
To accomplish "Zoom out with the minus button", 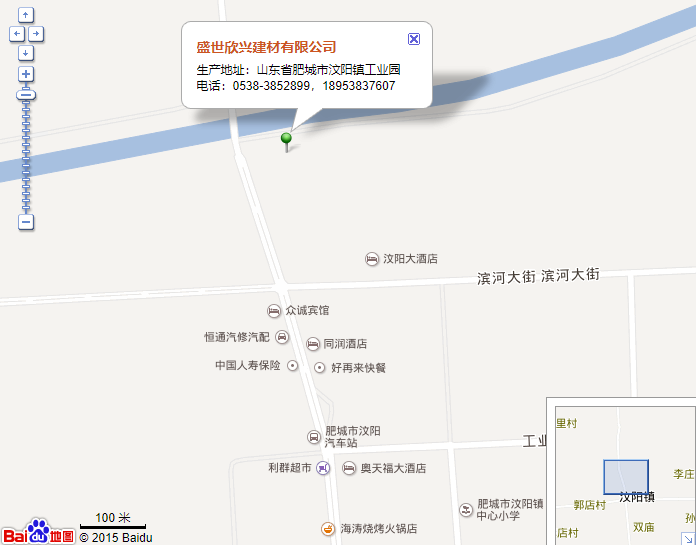I will pyautogui.click(x=26, y=222).
